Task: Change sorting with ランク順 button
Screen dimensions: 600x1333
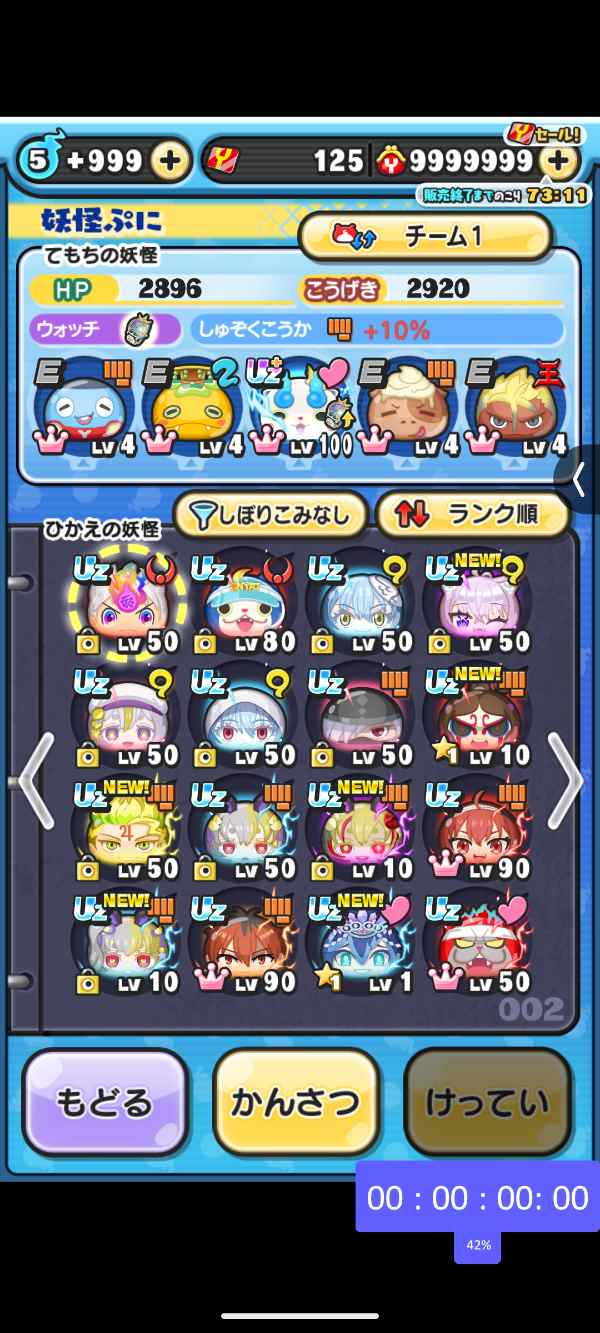Action: 472,515
